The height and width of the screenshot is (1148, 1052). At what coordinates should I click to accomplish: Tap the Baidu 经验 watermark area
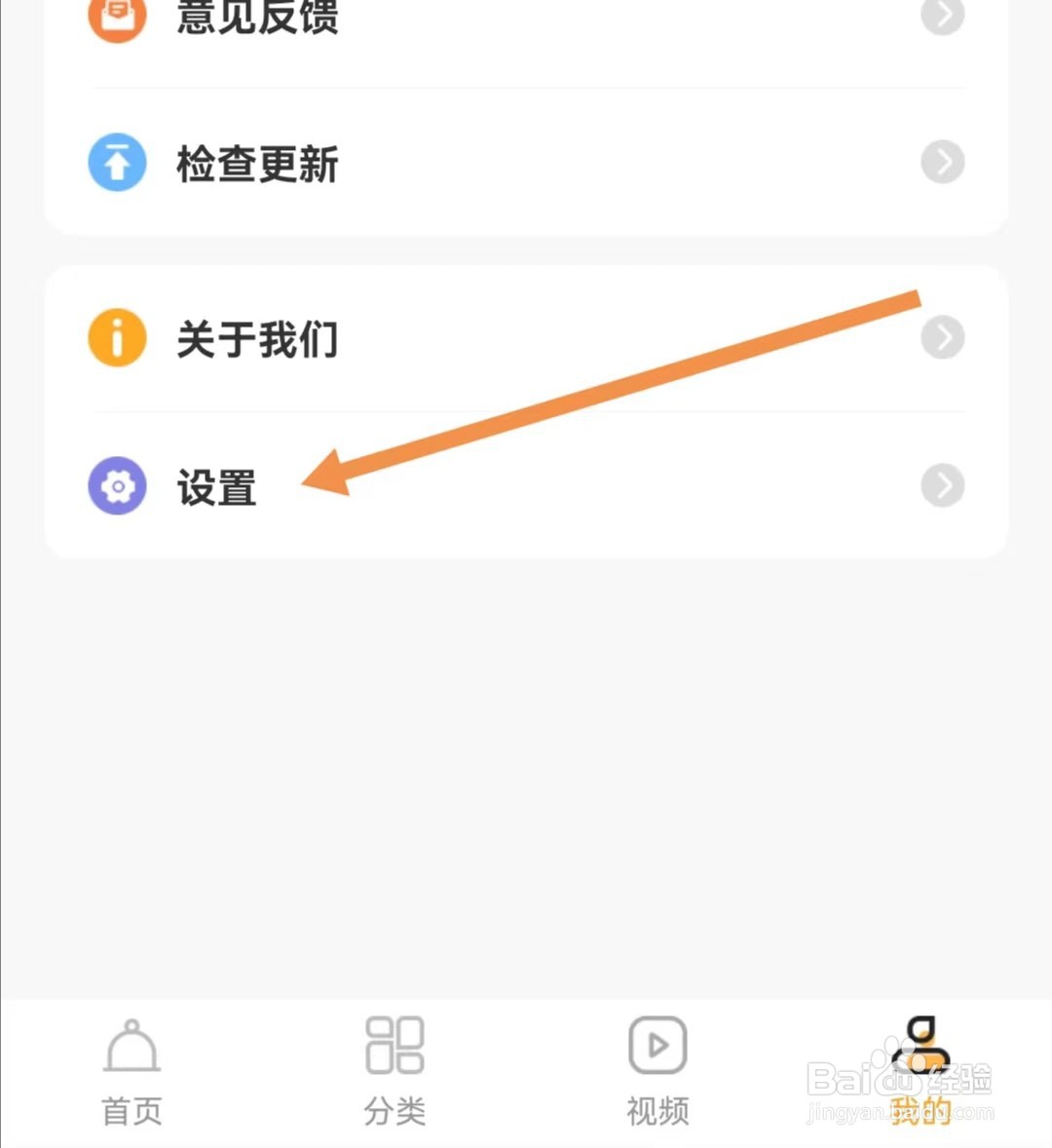pos(896,1091)
